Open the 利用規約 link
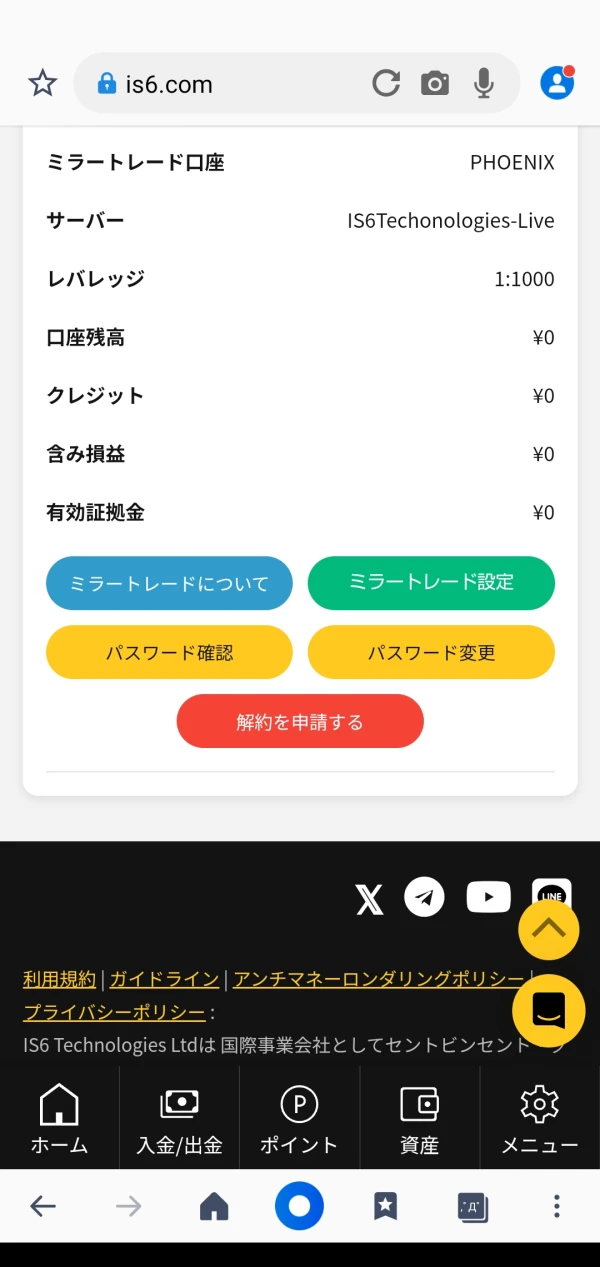600x1267 pixels. pyautogui.click(x=60, y=979)
